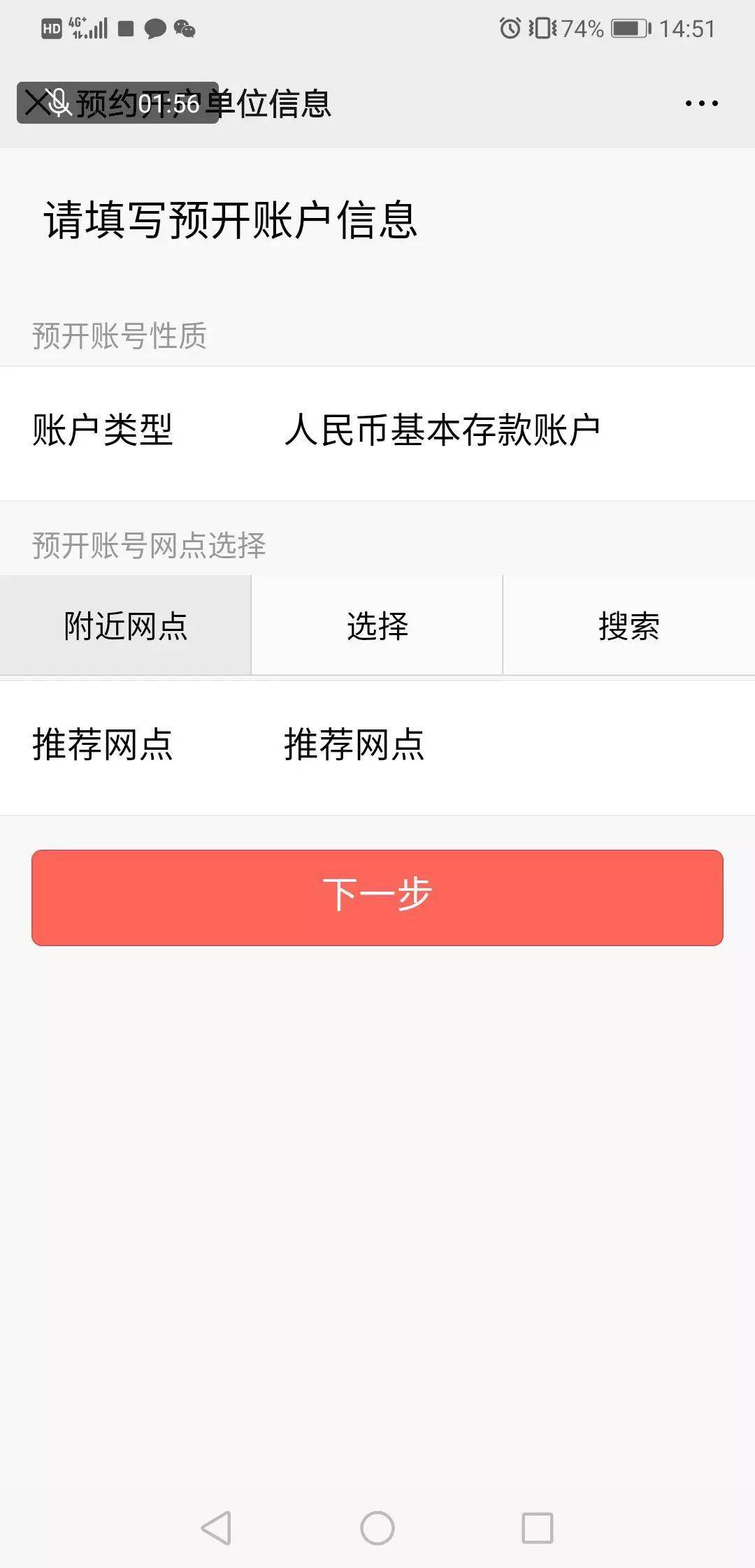Switch to the 搜索 tab
The image size is (755, 1568).
pos(628,625)
